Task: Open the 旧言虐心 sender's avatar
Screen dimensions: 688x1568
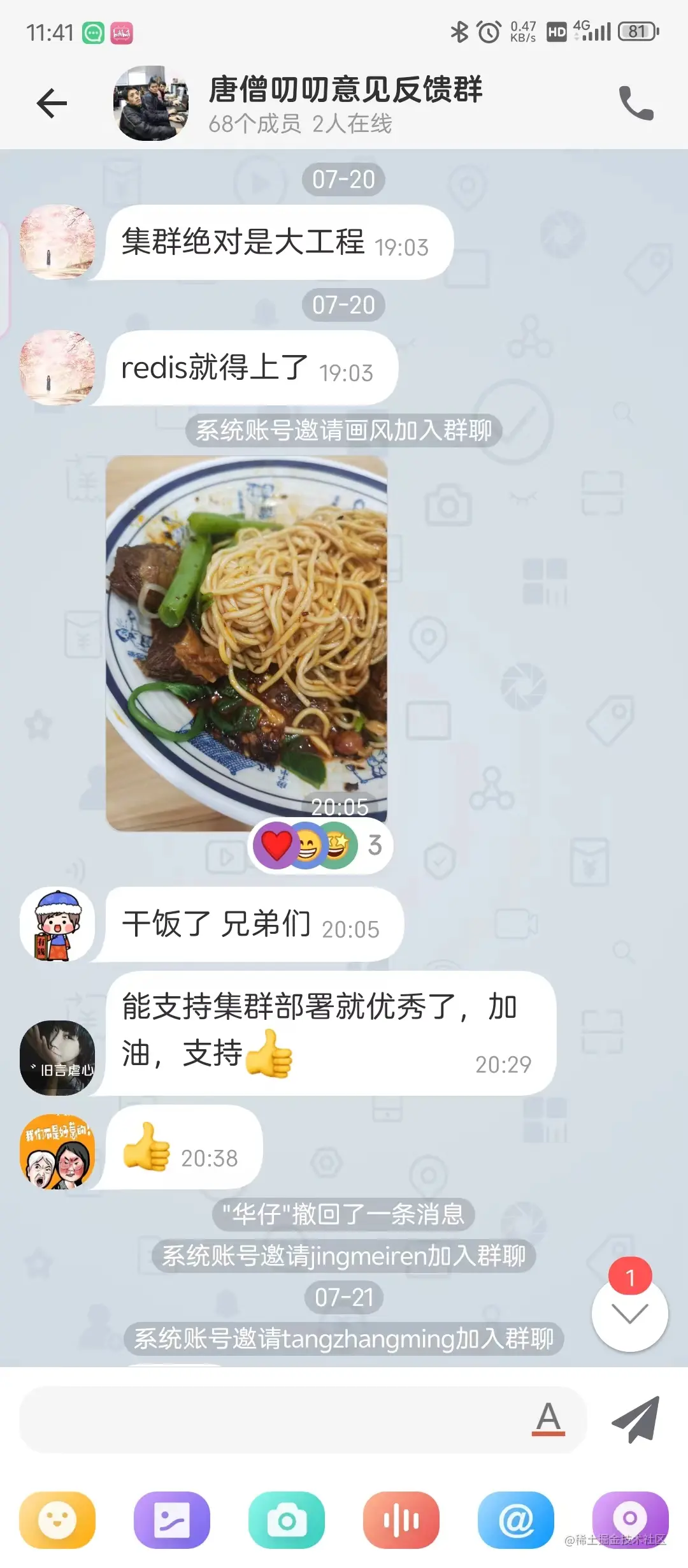Action: click(x=57, y=1058)
